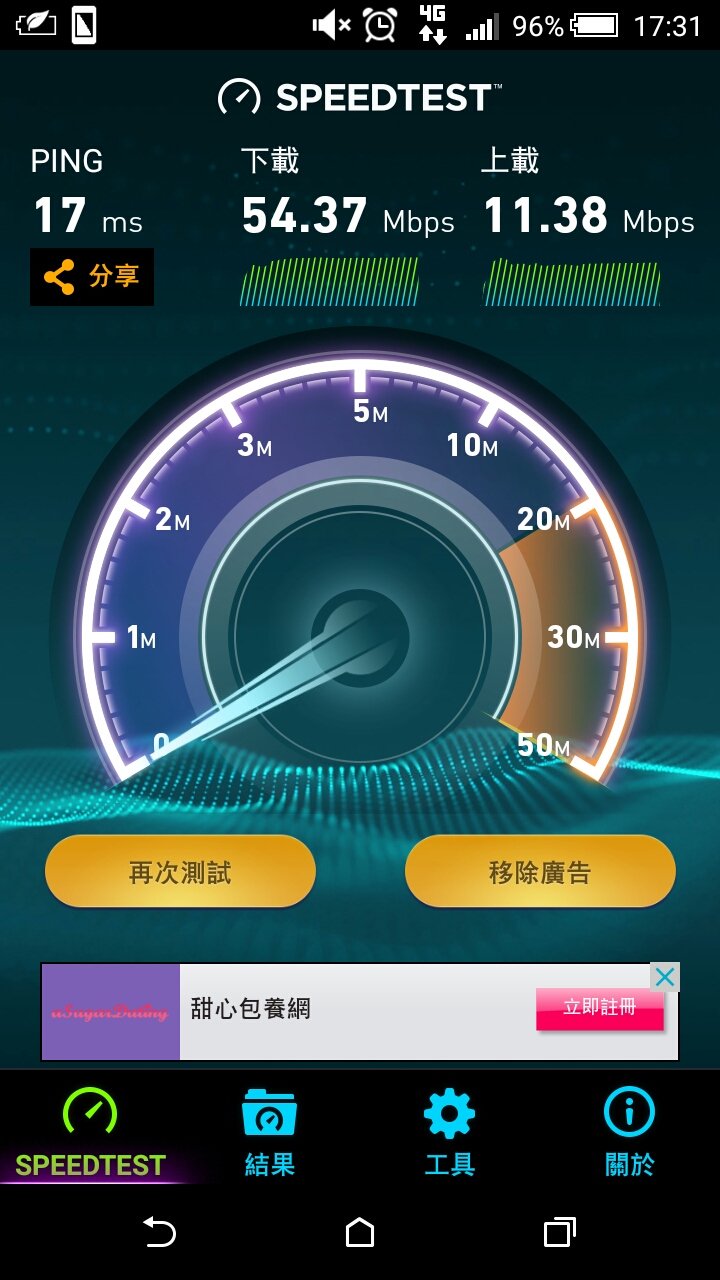Go back with the system back button

[159, 1232]
